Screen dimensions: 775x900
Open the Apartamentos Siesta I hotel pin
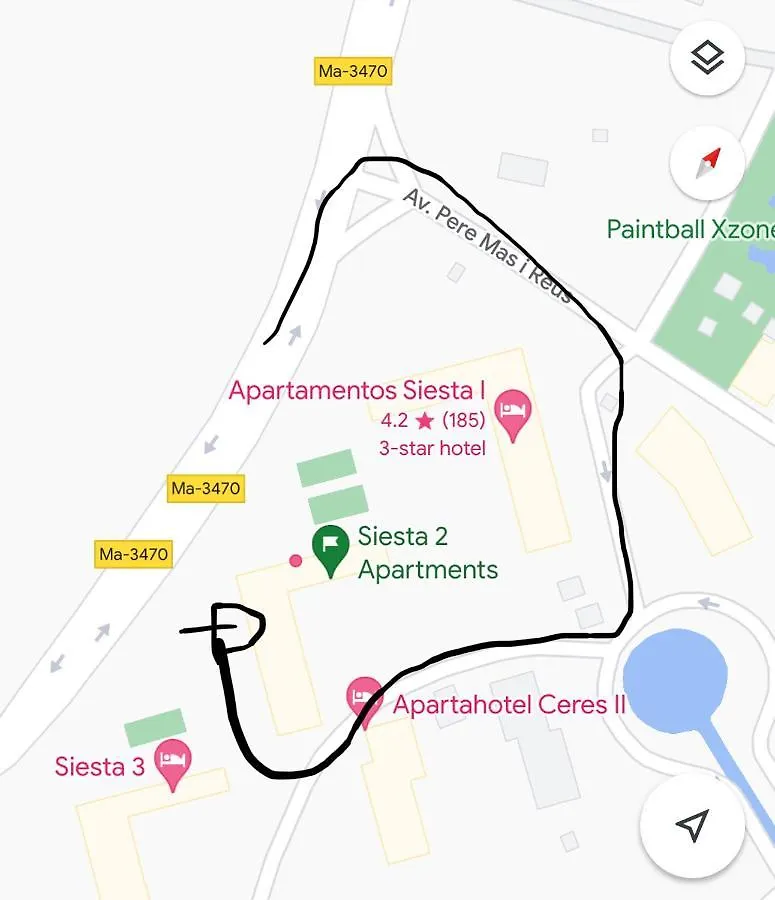[514, 413]
